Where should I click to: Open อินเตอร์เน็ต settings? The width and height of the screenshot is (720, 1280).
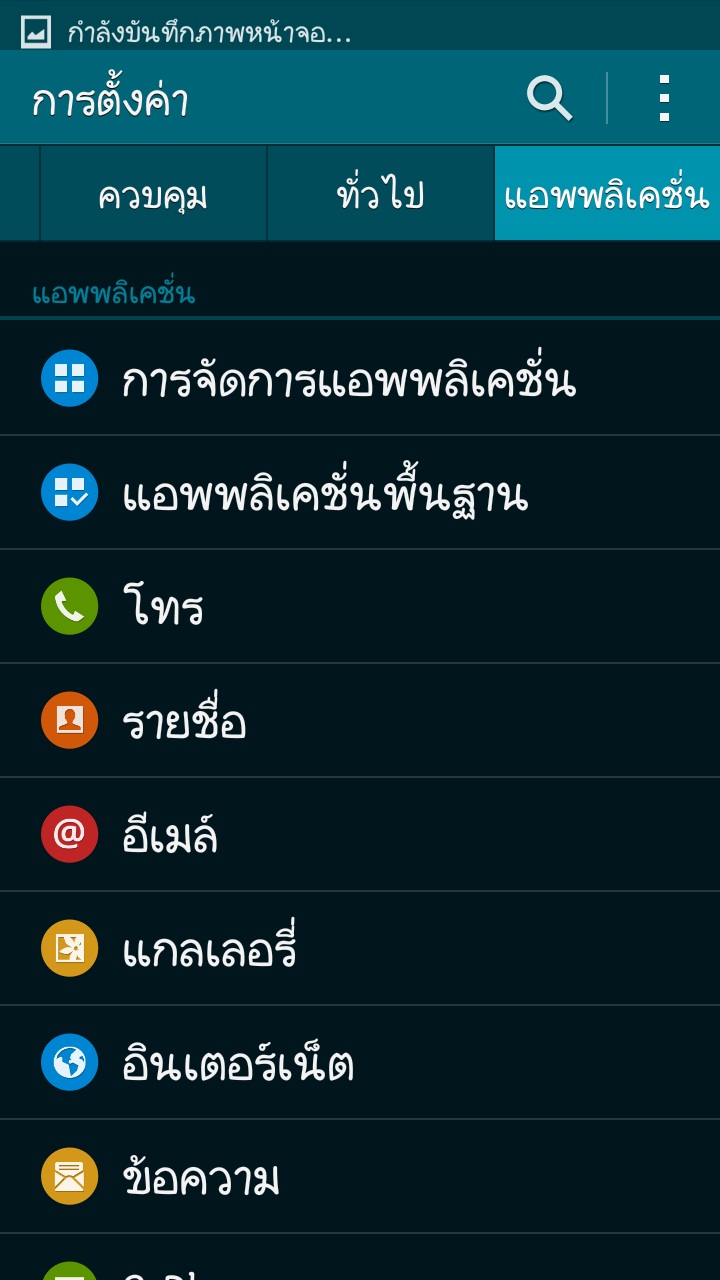(360, 1063)
